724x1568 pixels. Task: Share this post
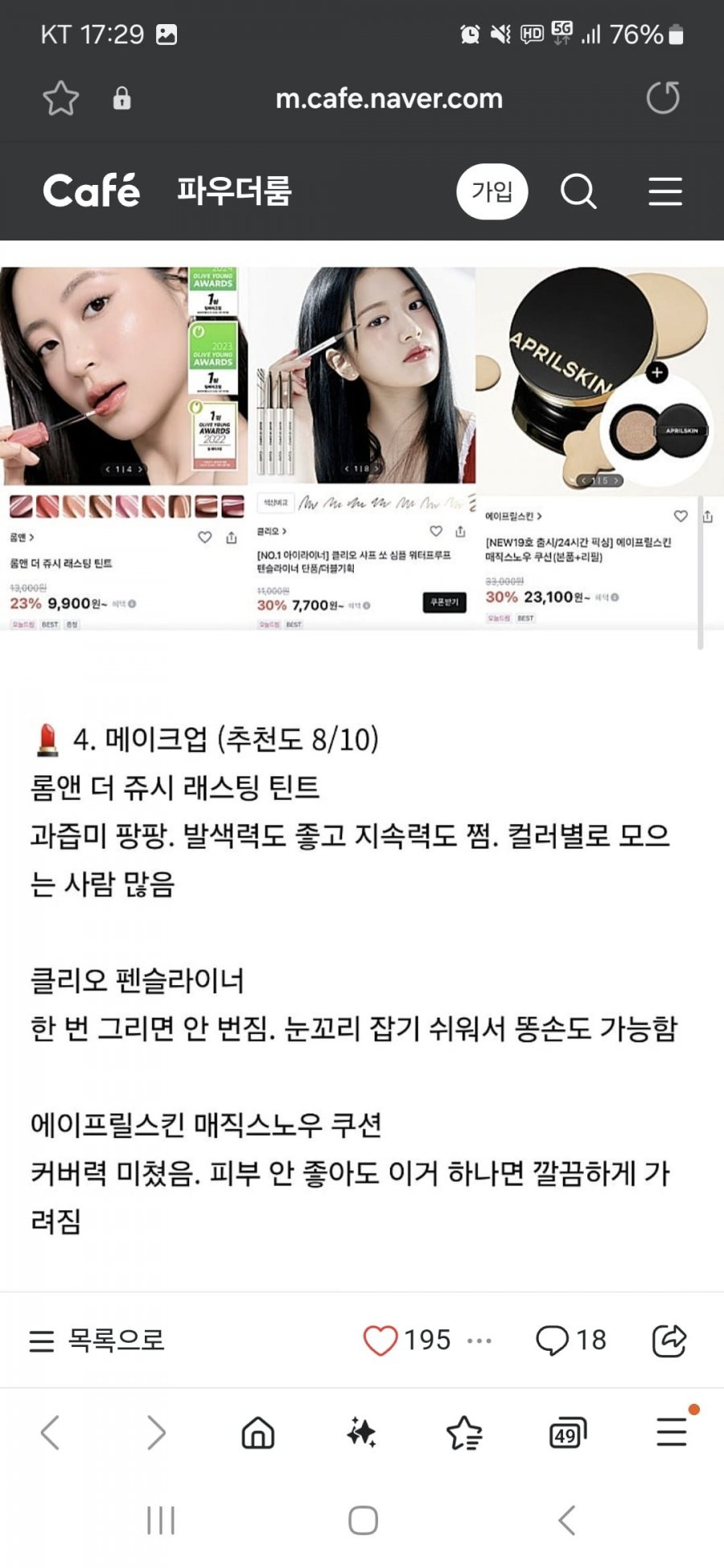coord(669,1340)
